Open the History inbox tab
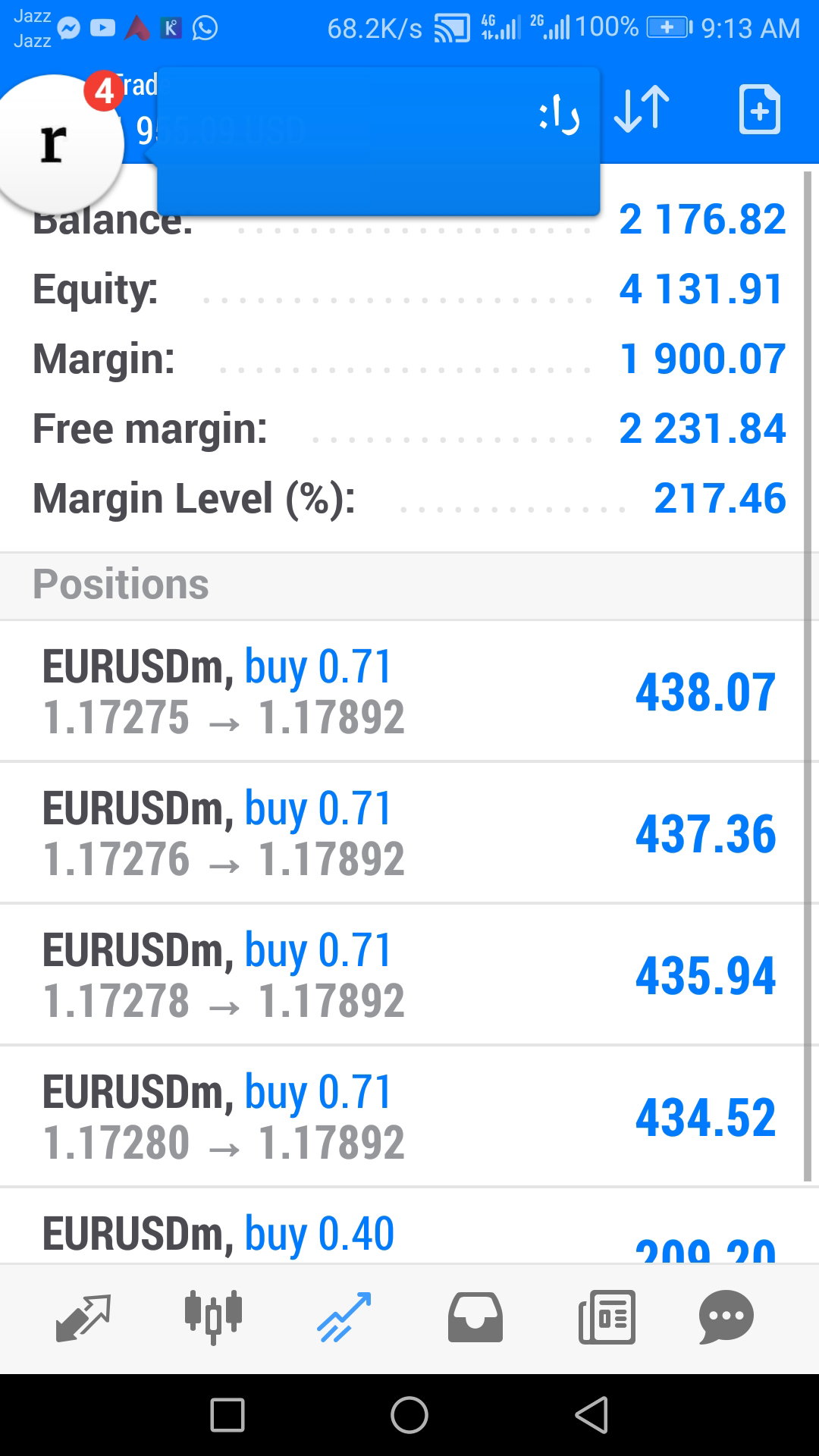The image size is (819, 1456). pos(475,1318)
